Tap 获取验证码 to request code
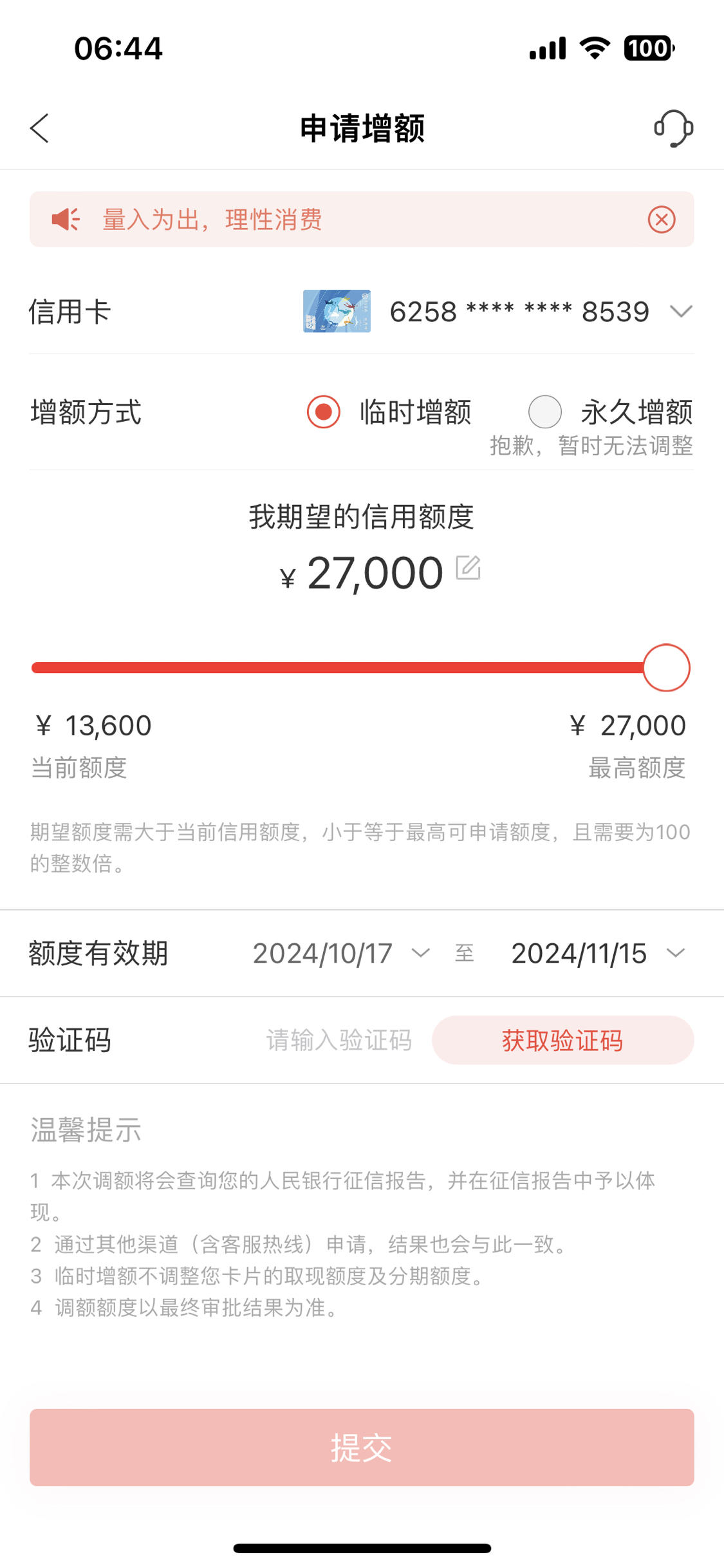The width and height of the screenshot is (724, 1568). (563, 1041)
